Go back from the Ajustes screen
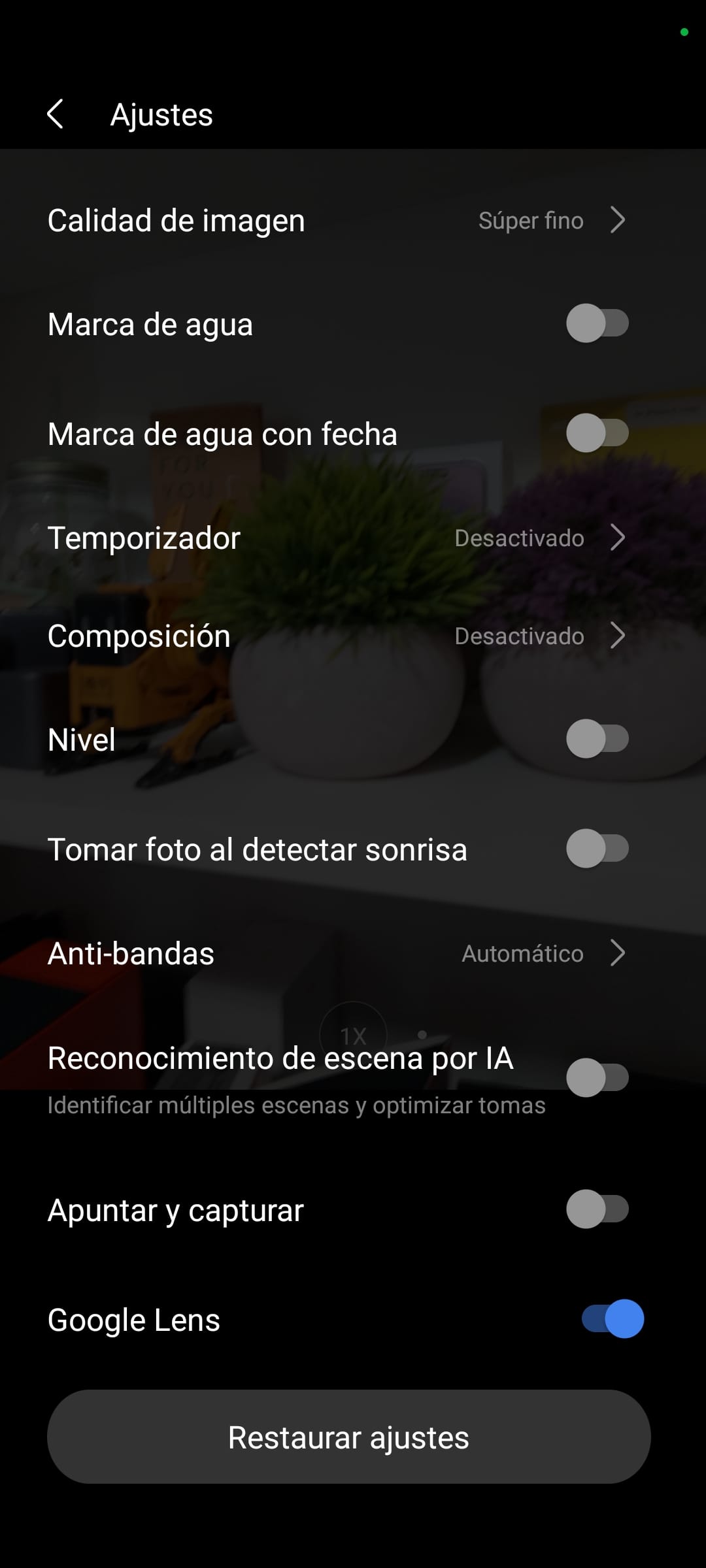This screenshot has height=1568, width=706. tap(56, 114)
